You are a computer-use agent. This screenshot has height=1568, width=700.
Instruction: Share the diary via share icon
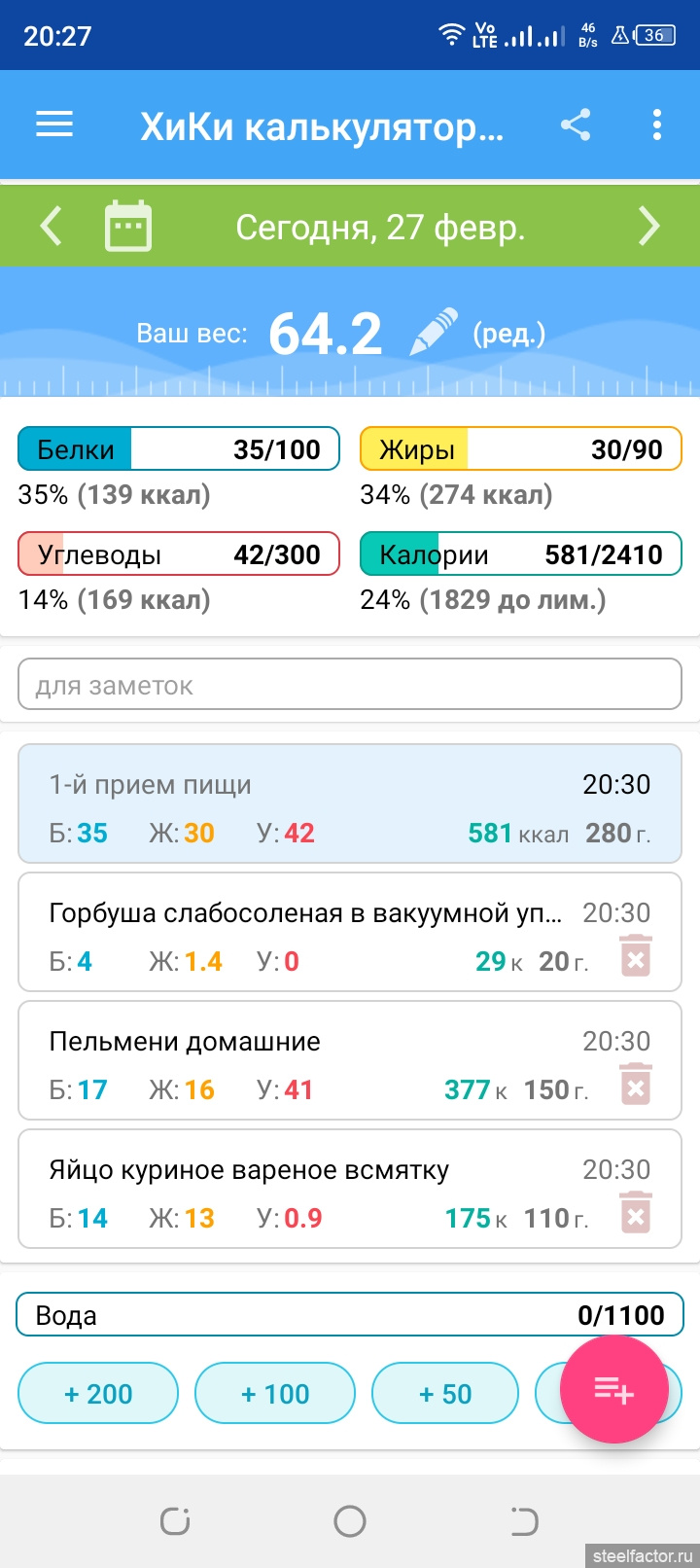(576, 125)
